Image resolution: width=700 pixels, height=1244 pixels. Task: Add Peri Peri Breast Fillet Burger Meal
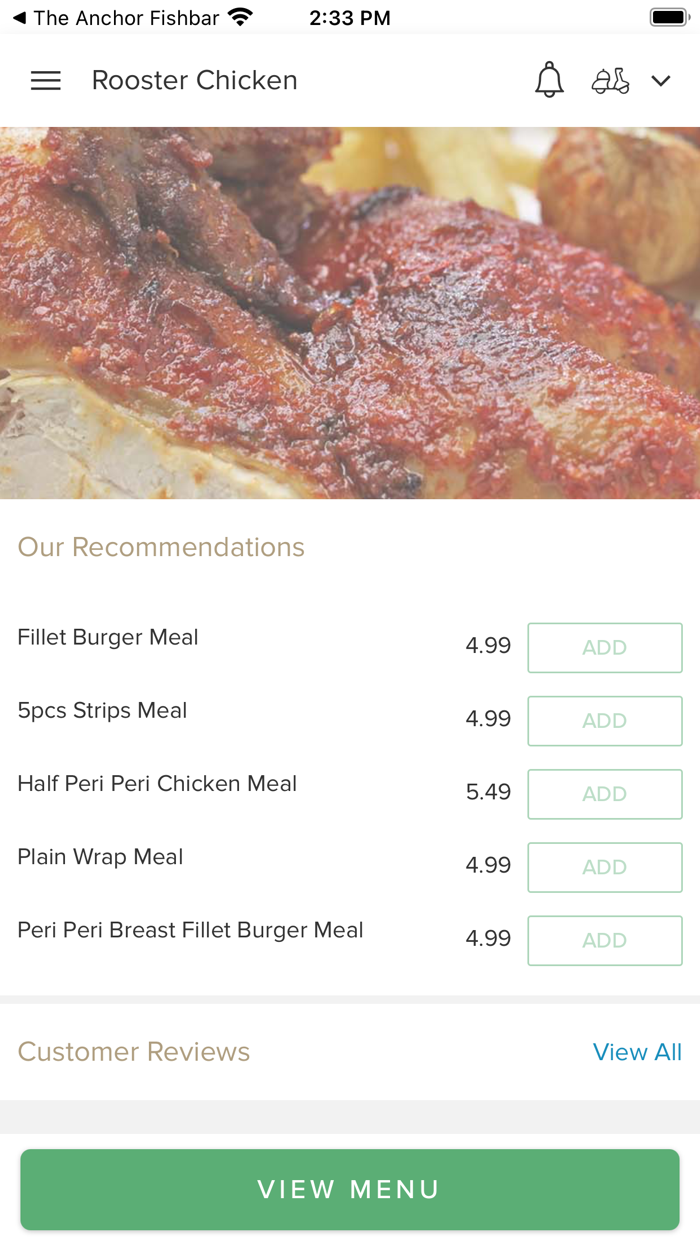604,940
